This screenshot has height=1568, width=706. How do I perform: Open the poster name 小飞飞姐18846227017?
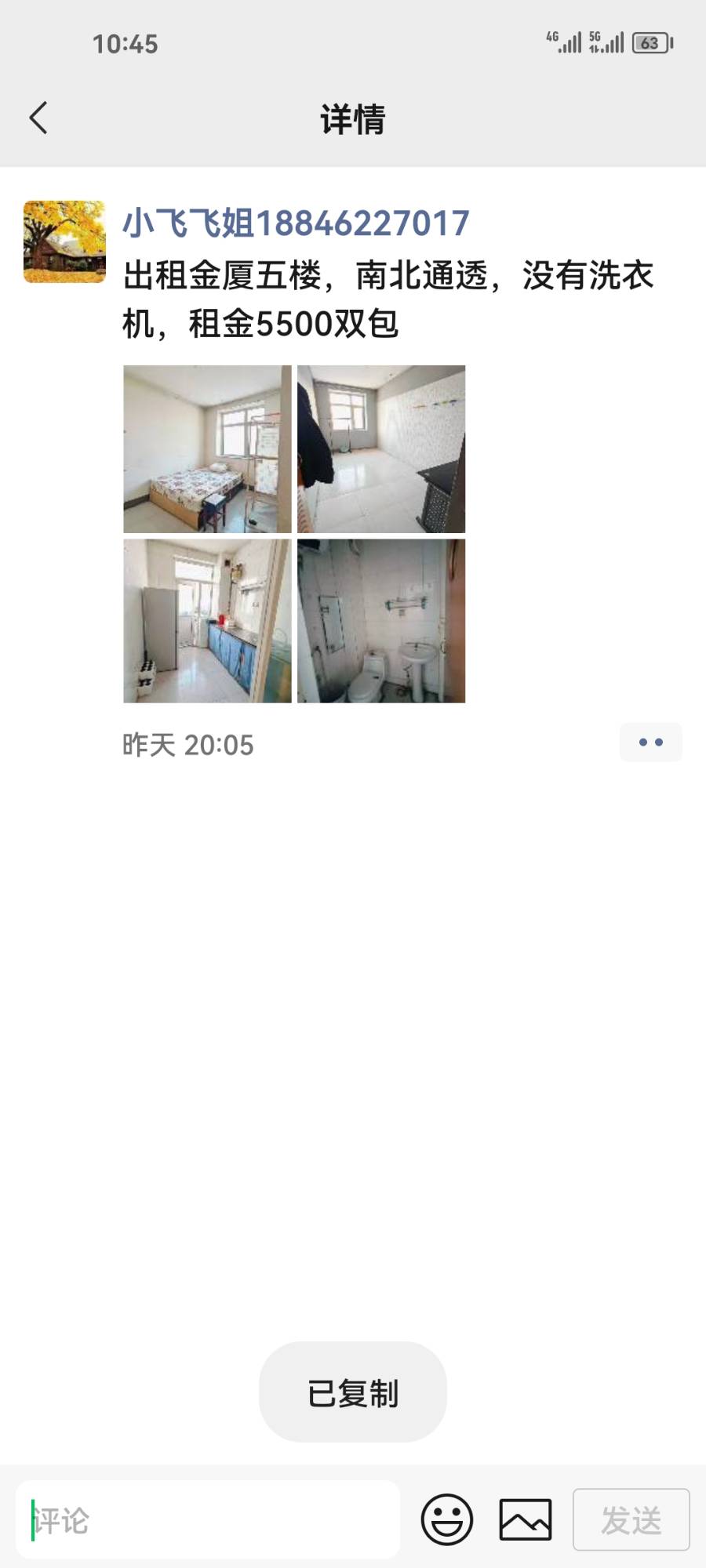click(x=296, y=223)
